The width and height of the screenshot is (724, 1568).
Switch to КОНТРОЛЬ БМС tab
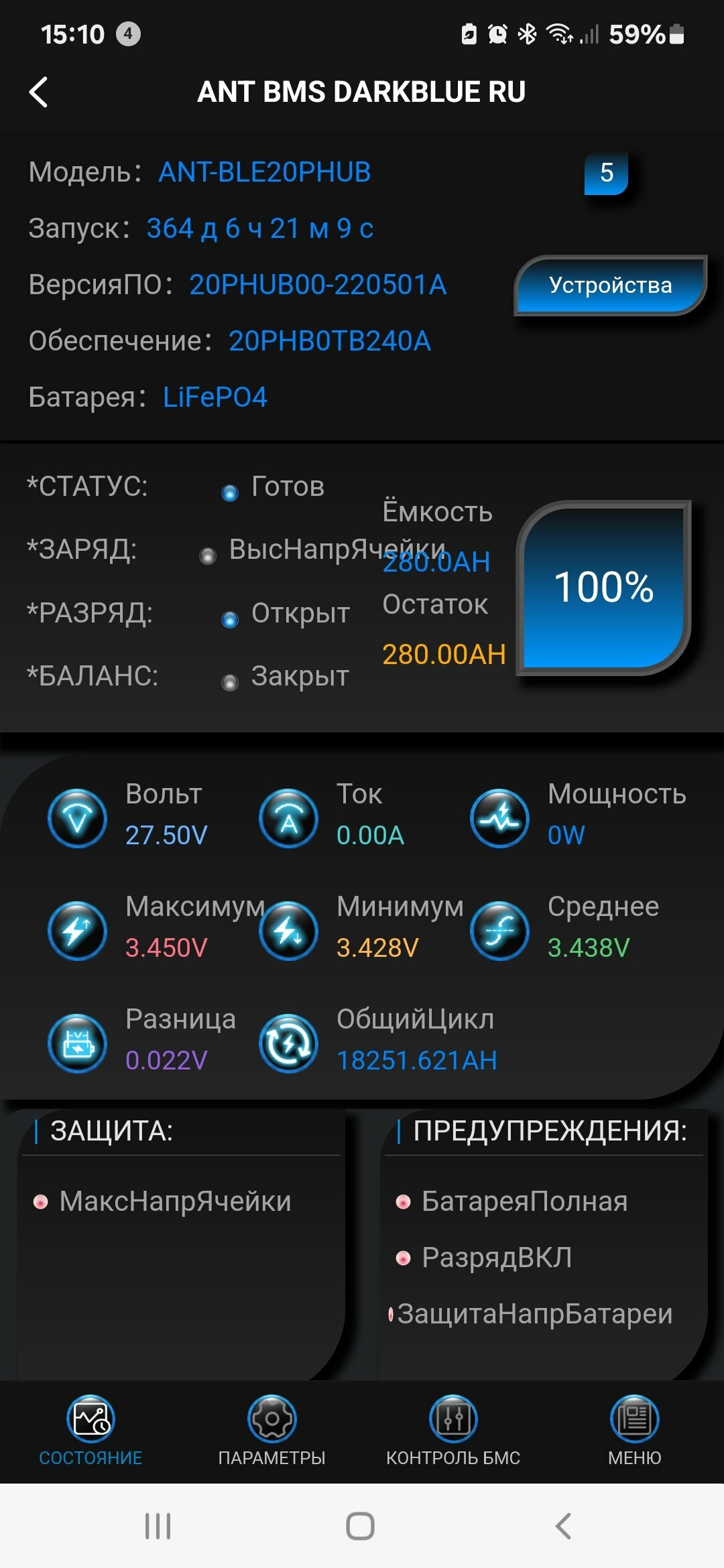coord(453,1431)
